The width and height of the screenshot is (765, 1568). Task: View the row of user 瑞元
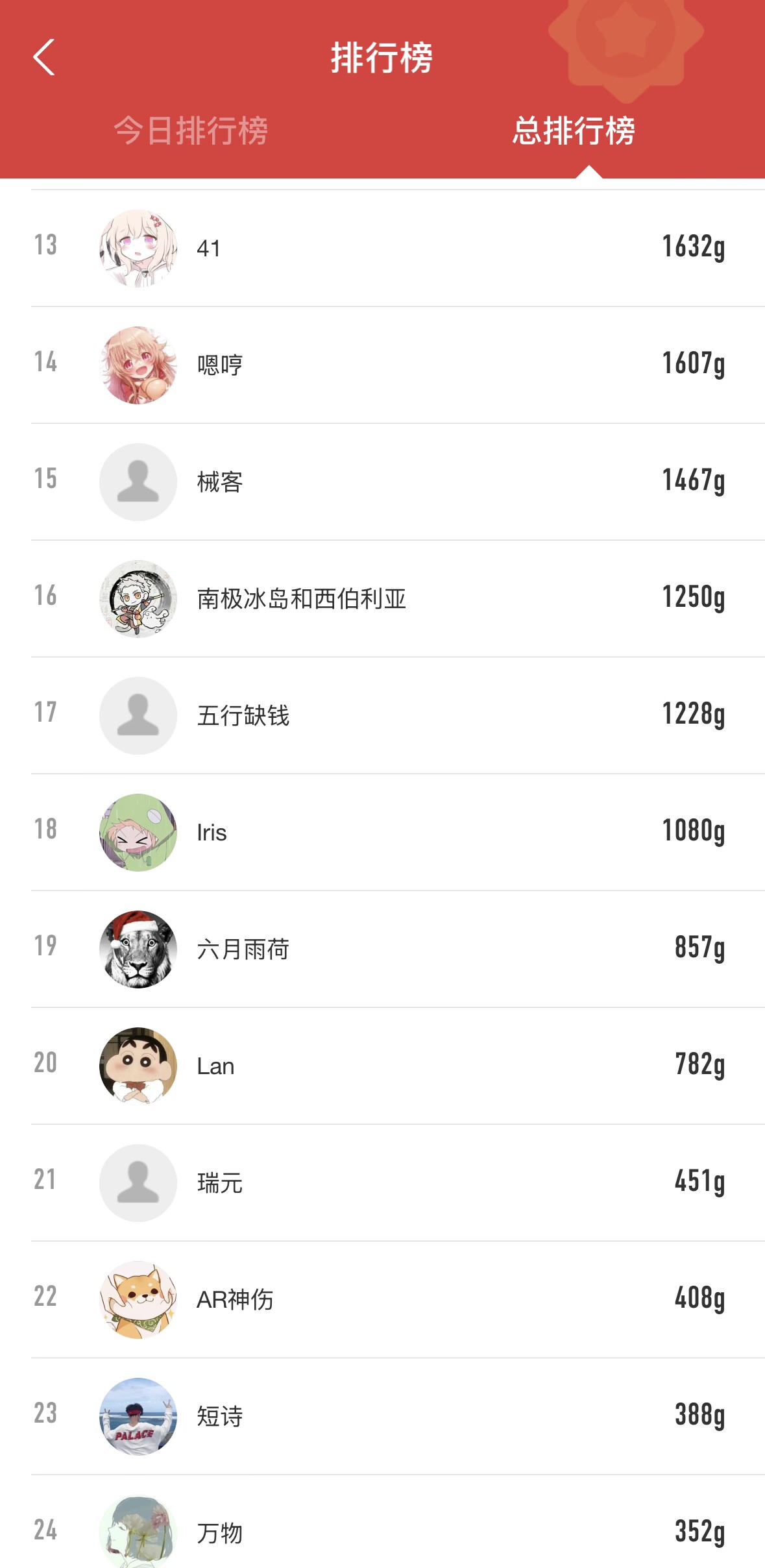coord(382,1182)
